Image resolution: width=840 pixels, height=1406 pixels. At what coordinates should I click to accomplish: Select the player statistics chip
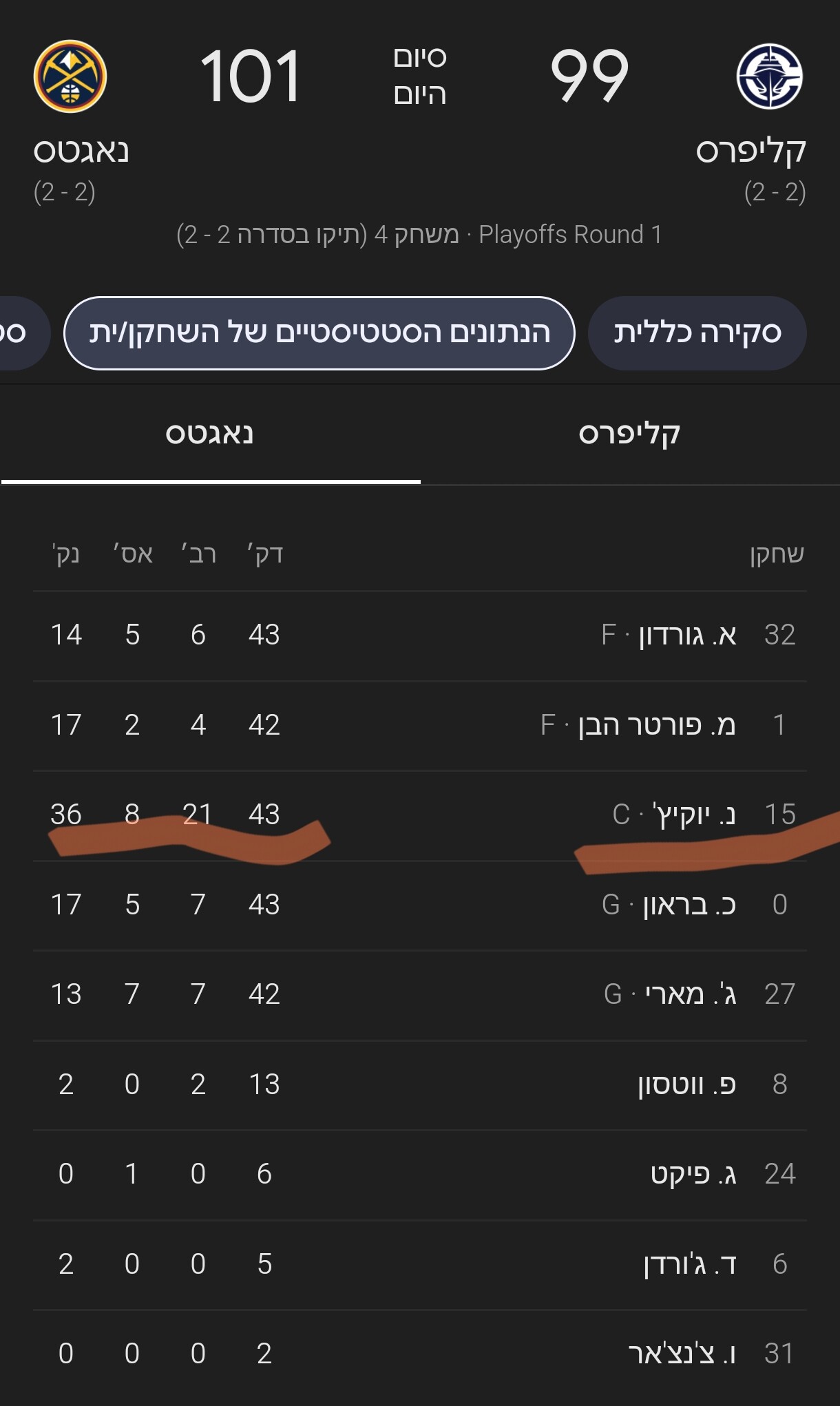(319, 333)
